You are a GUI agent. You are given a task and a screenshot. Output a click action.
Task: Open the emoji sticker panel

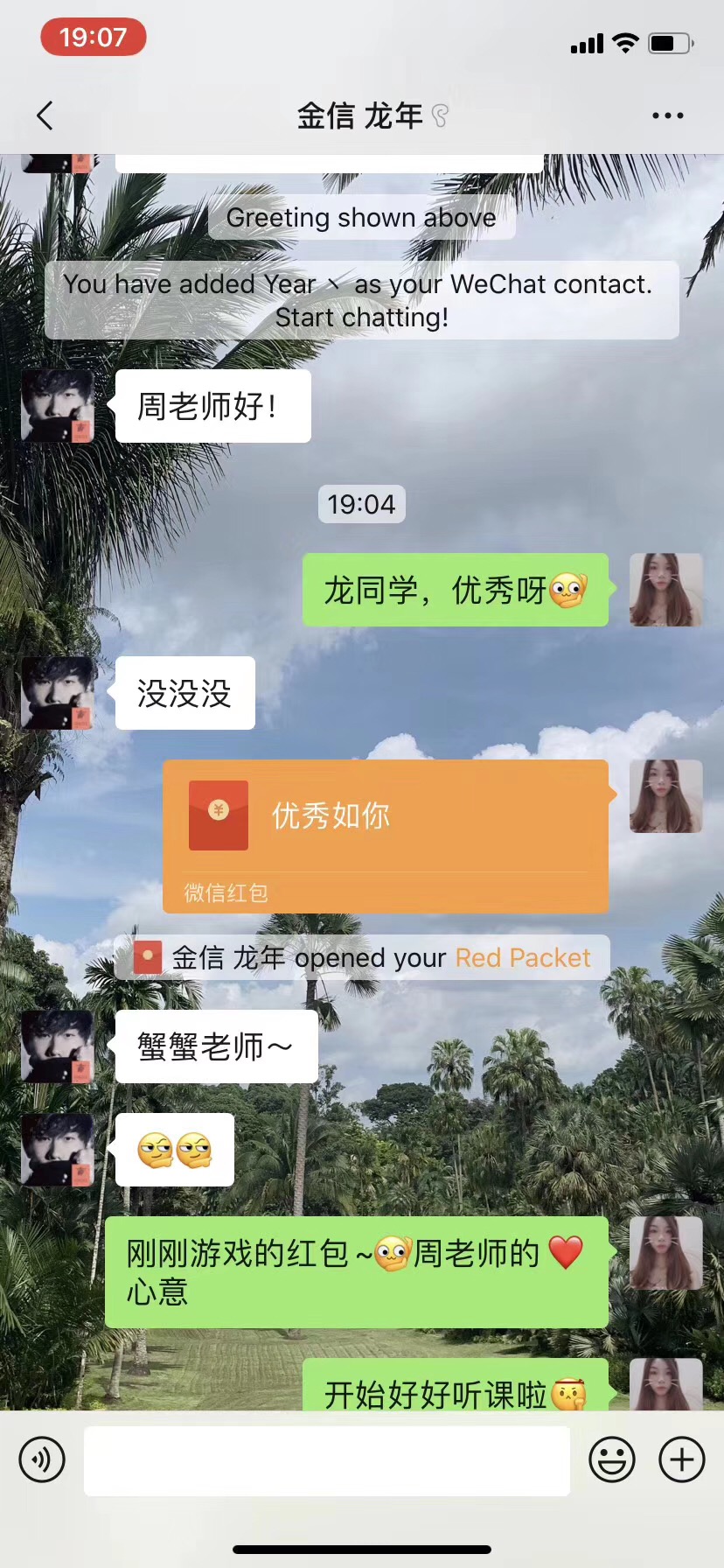click(x=611, y=1459)
